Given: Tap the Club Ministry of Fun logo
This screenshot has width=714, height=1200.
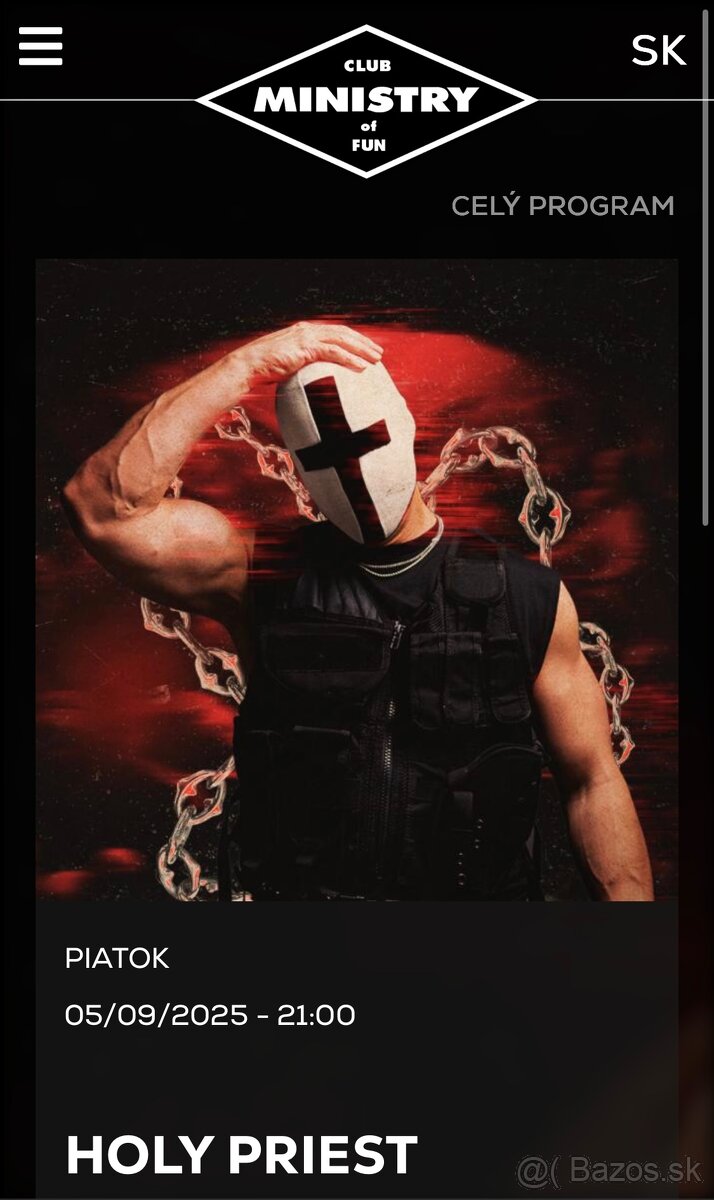Looking at the screenshot, I should pyautogui.click(x=366, y=100).
